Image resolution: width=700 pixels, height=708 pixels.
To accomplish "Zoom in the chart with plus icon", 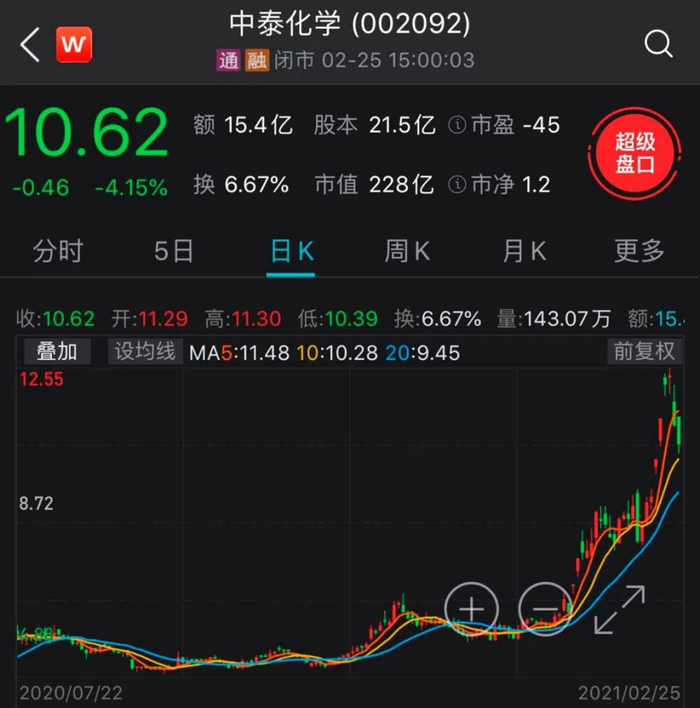I will (x=471, y=608).
